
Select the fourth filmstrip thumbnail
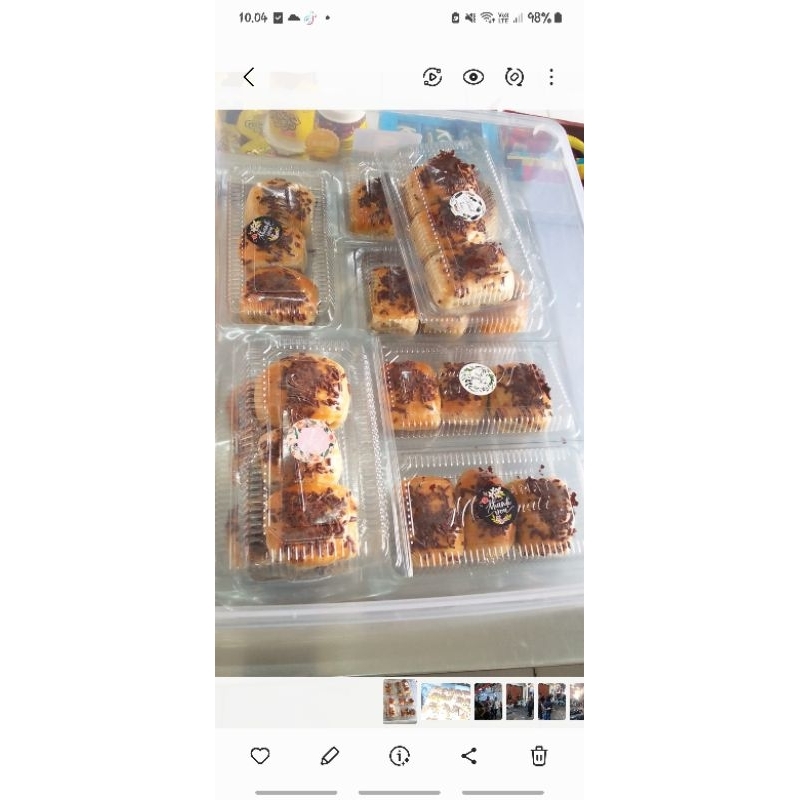[x=520, y=702]
